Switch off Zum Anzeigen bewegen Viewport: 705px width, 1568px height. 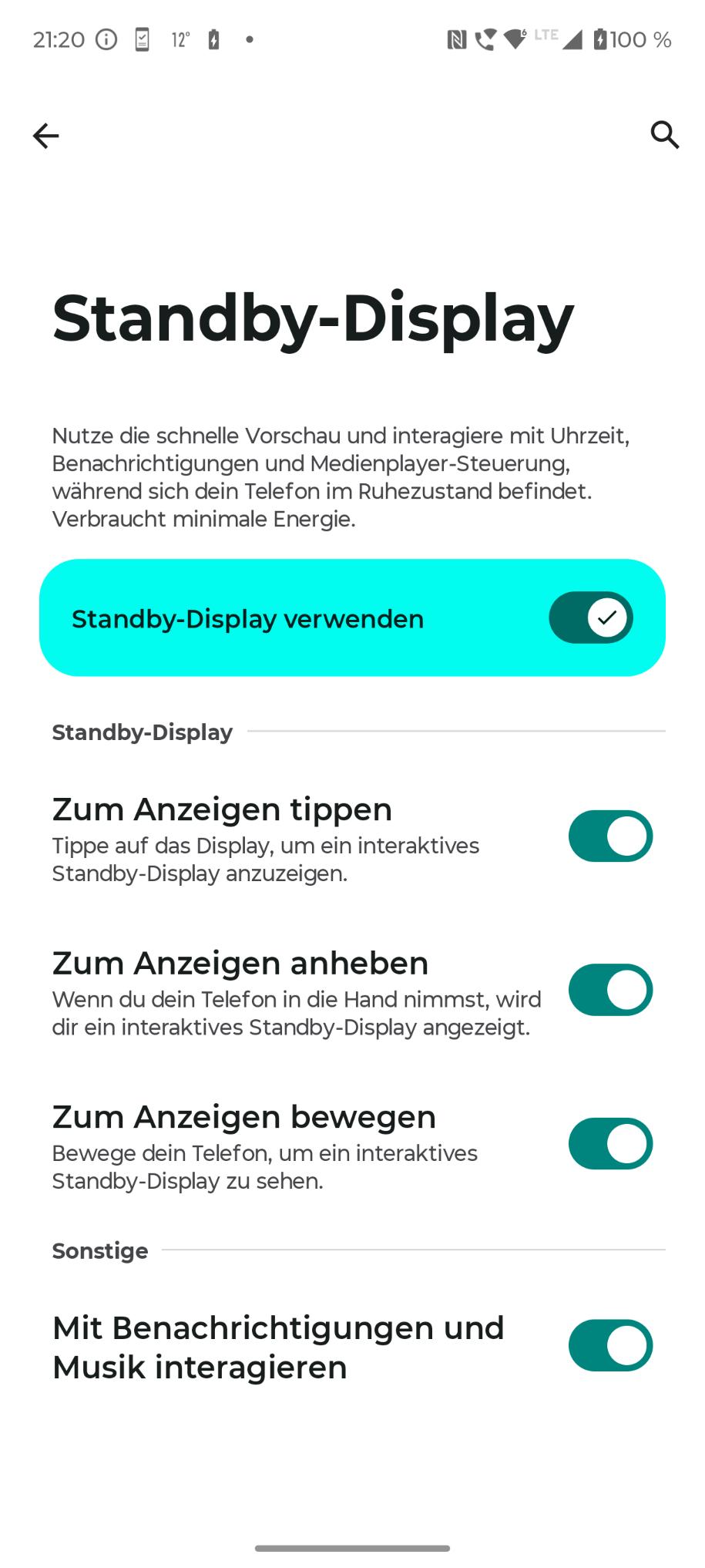[610, 1144]
